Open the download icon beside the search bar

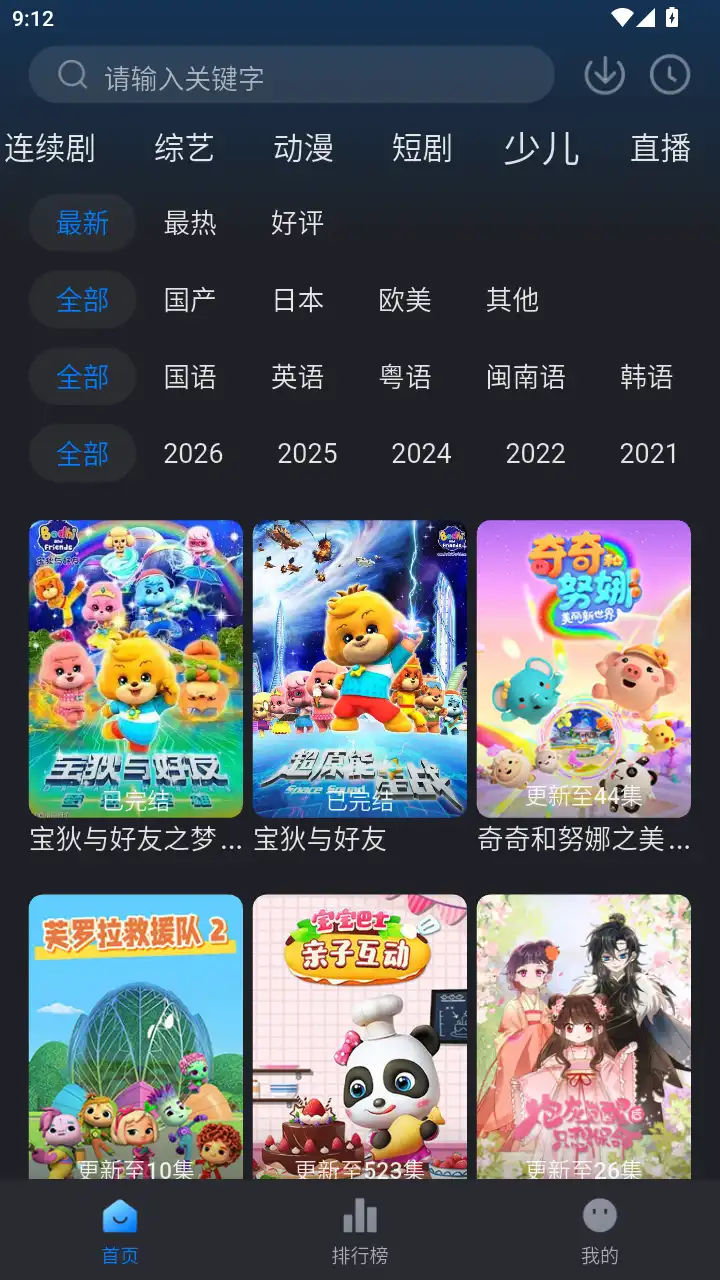pyautogui.click(x=604, y=74)
